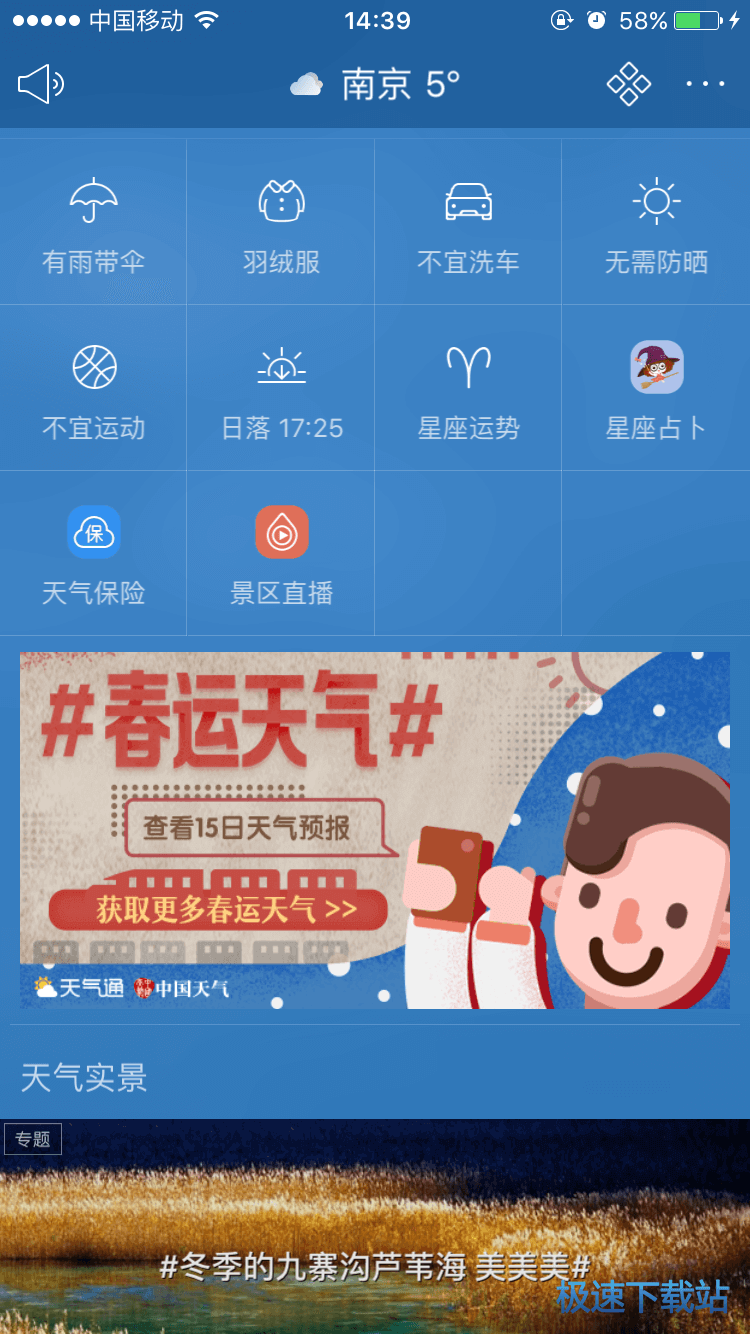750x1334 pixels.
Task: Open the 不宜洗车 car wash index
Action: click(468, 222)
